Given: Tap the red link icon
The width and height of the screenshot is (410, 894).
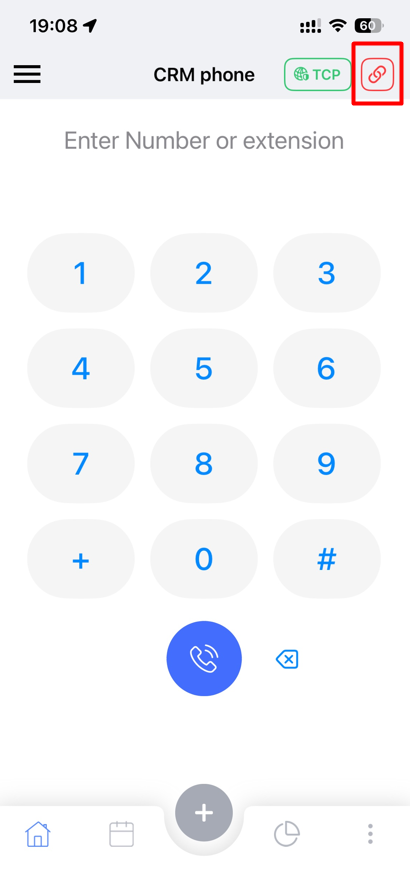Looking at the screenshot, I should pyautogui.click(x=377, y=74).
